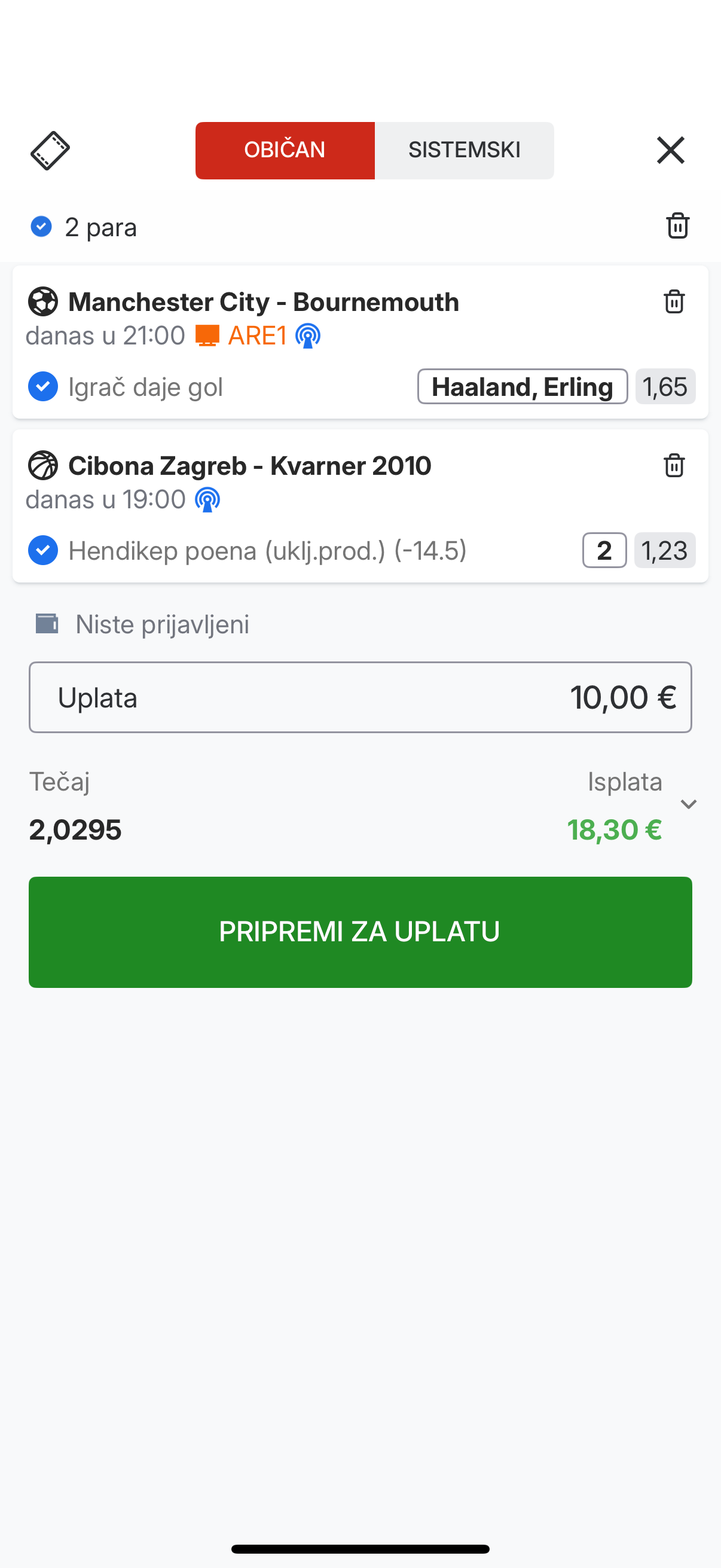Remove the Cibona Zagreb - Kvarner 2010 bet
The width and height of the screenshot is (721, 1568).
pos(674,465)
